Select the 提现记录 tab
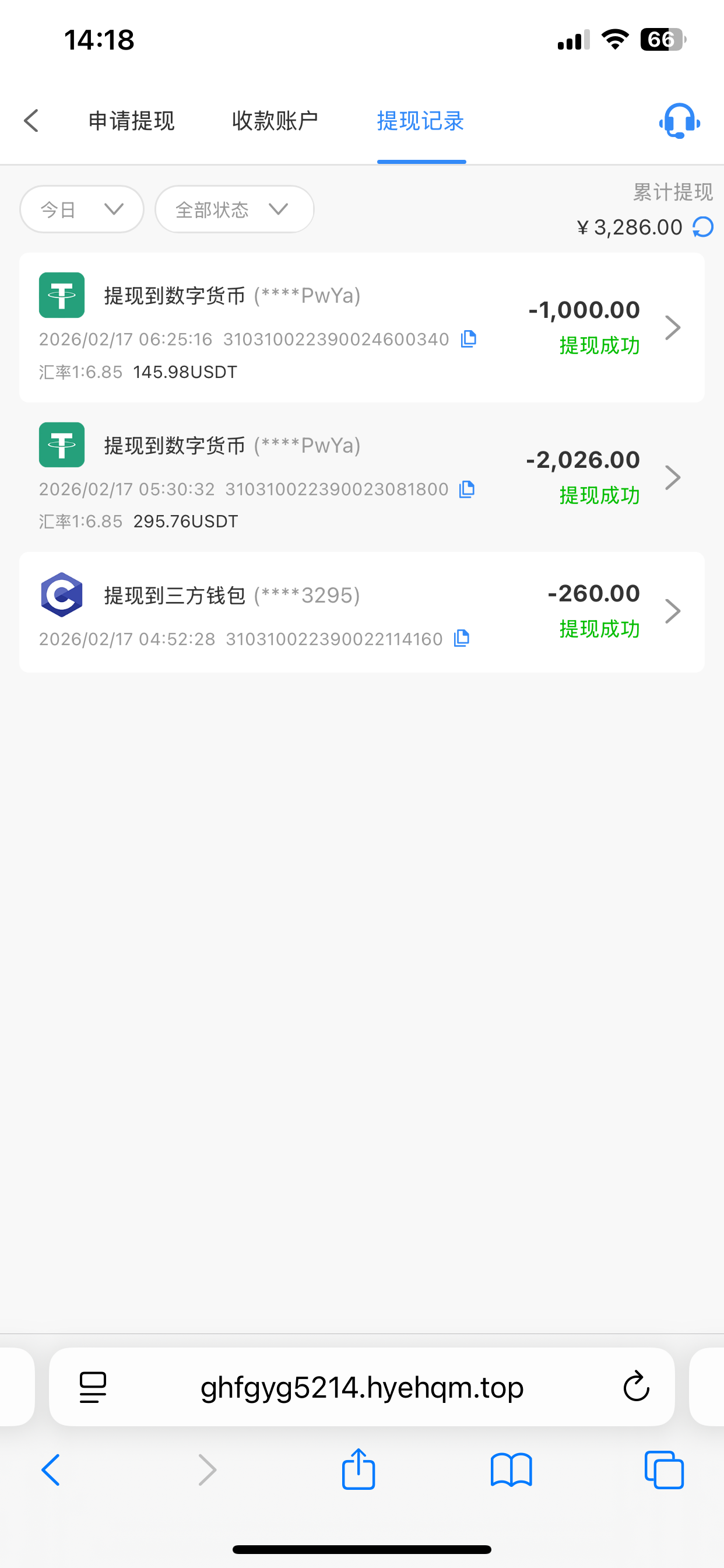724x1568 pixels. (x=421, y=121)
